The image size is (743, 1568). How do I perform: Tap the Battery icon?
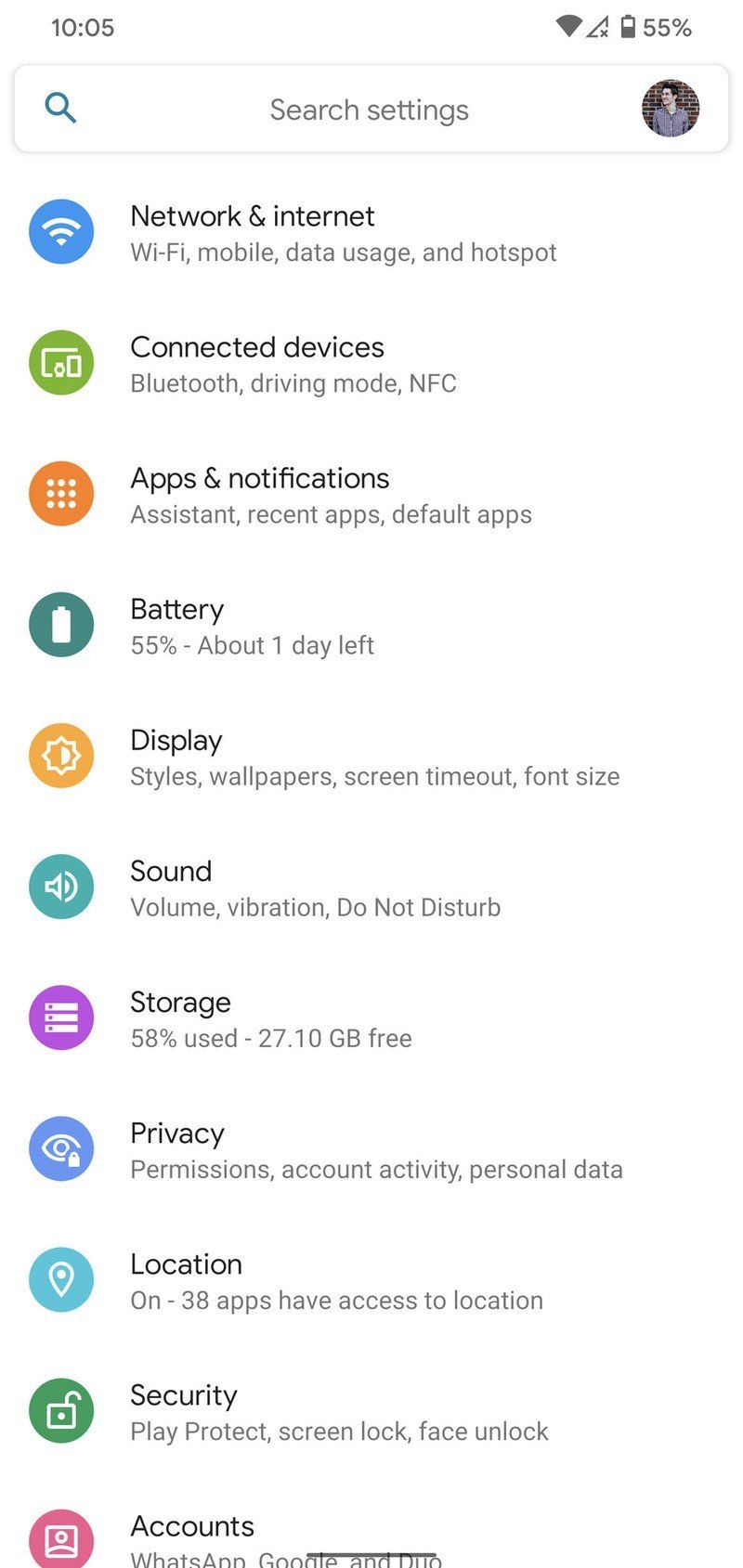[x=61, y=624]
